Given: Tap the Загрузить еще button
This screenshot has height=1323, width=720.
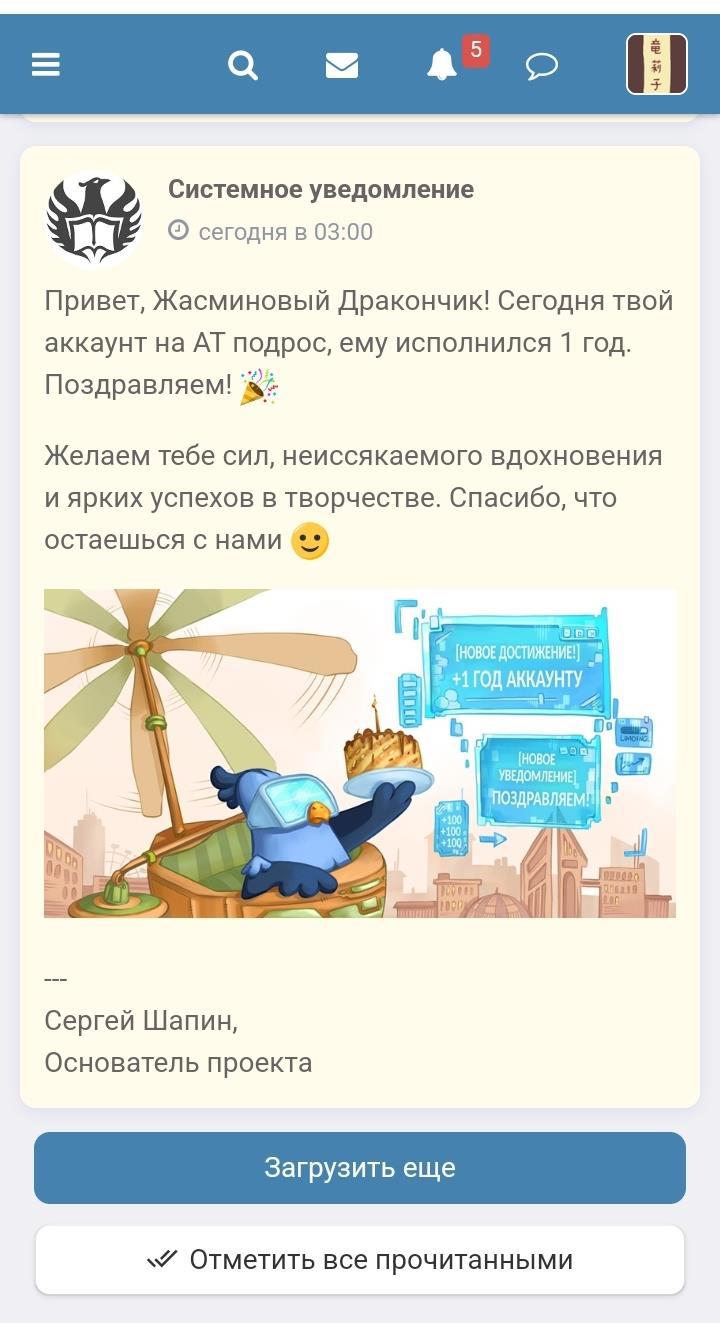Looking at the screenshot, I should click(360, 1167).
